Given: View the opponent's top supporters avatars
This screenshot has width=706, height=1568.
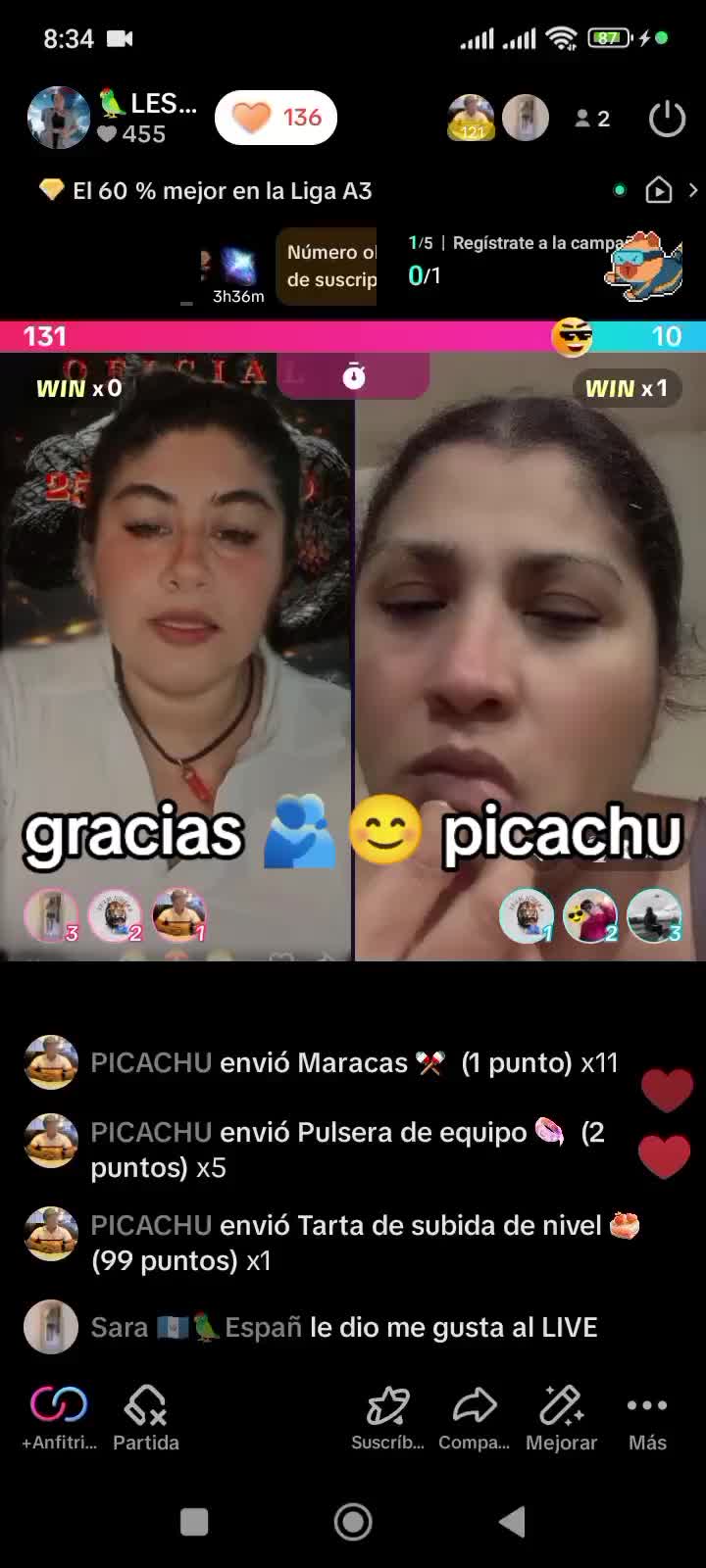Looking at the screenshot, I should pos(590,917).
